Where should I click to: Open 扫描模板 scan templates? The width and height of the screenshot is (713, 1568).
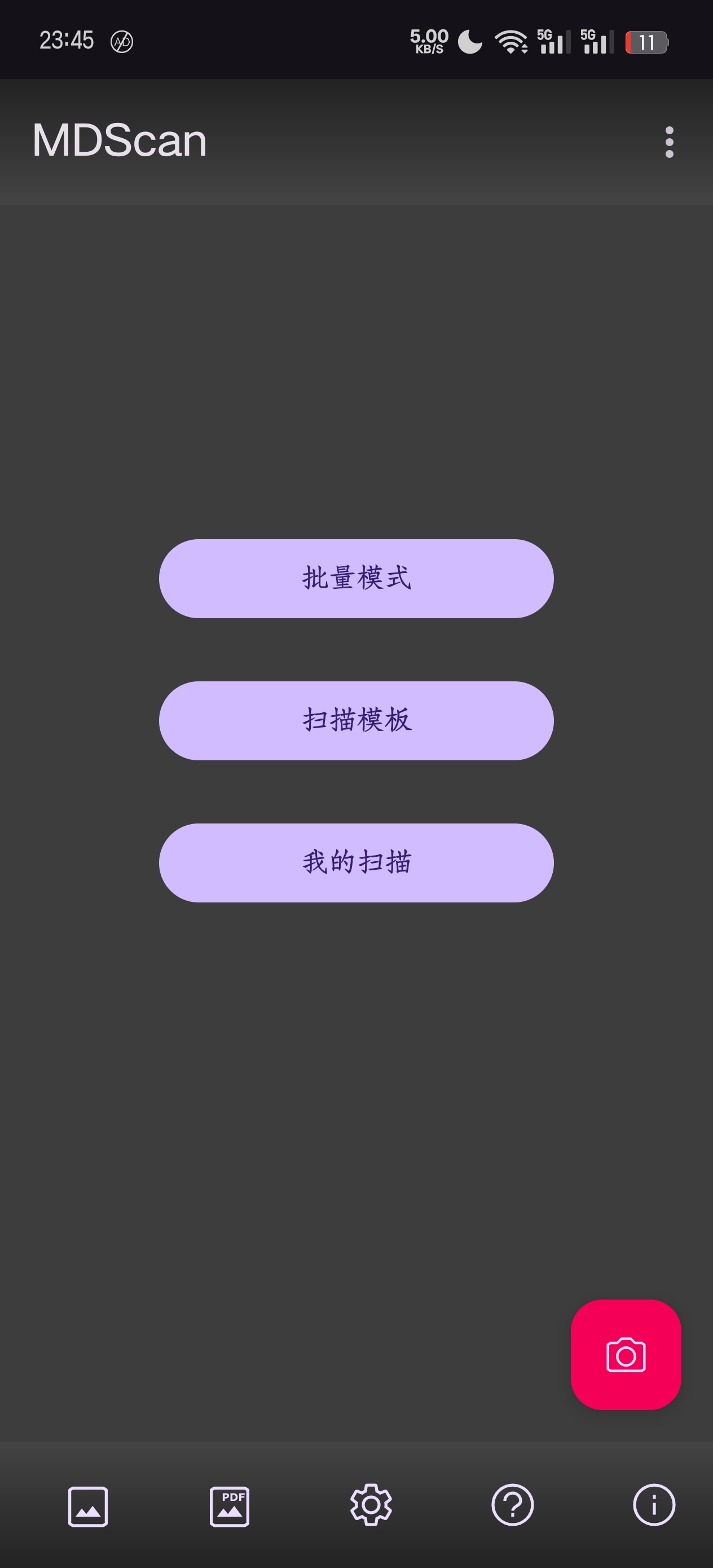click(356, 720)
